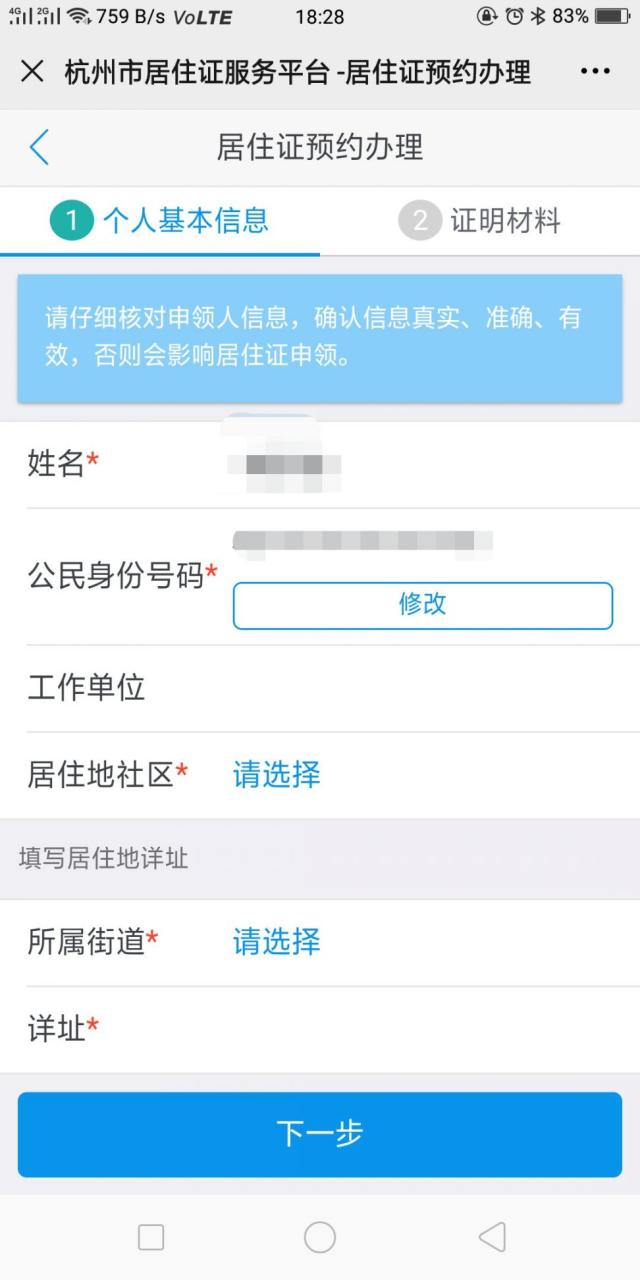Image resolution: width=640 pixels, height=1280 pixels.
Task: Open the 所属街道 请选择 picker
Action: tap(277, 942)
